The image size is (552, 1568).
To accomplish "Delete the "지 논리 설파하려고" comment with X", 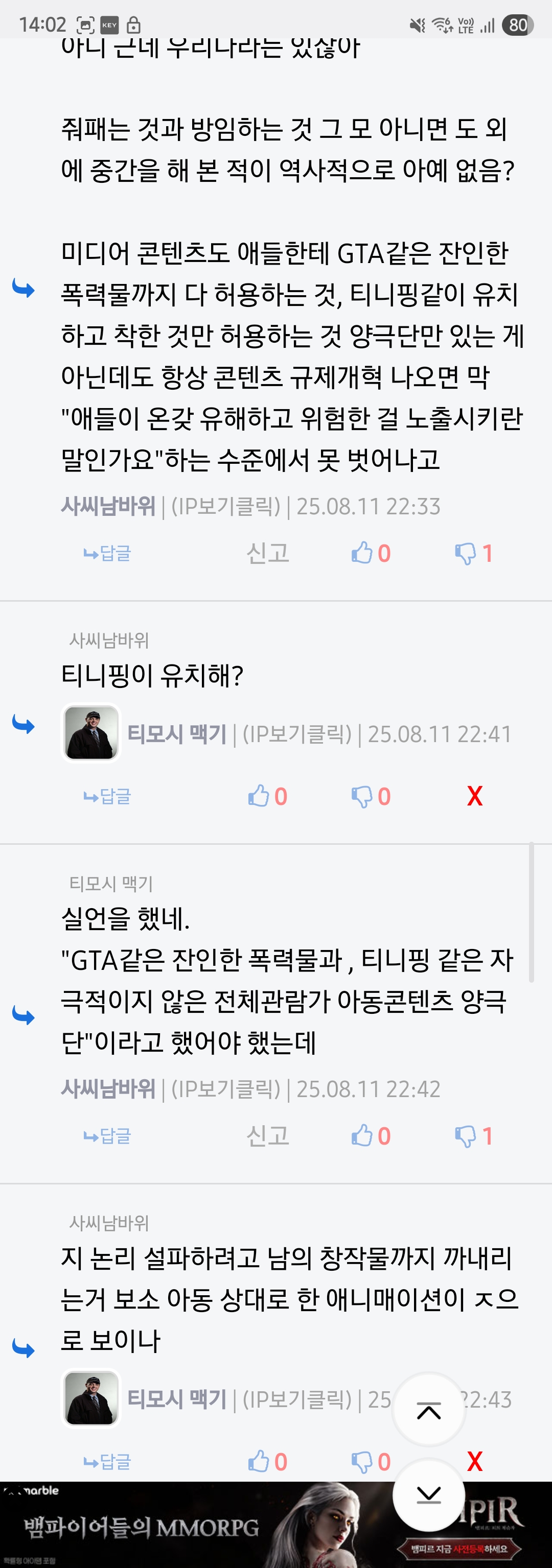I will point(475,1461).
